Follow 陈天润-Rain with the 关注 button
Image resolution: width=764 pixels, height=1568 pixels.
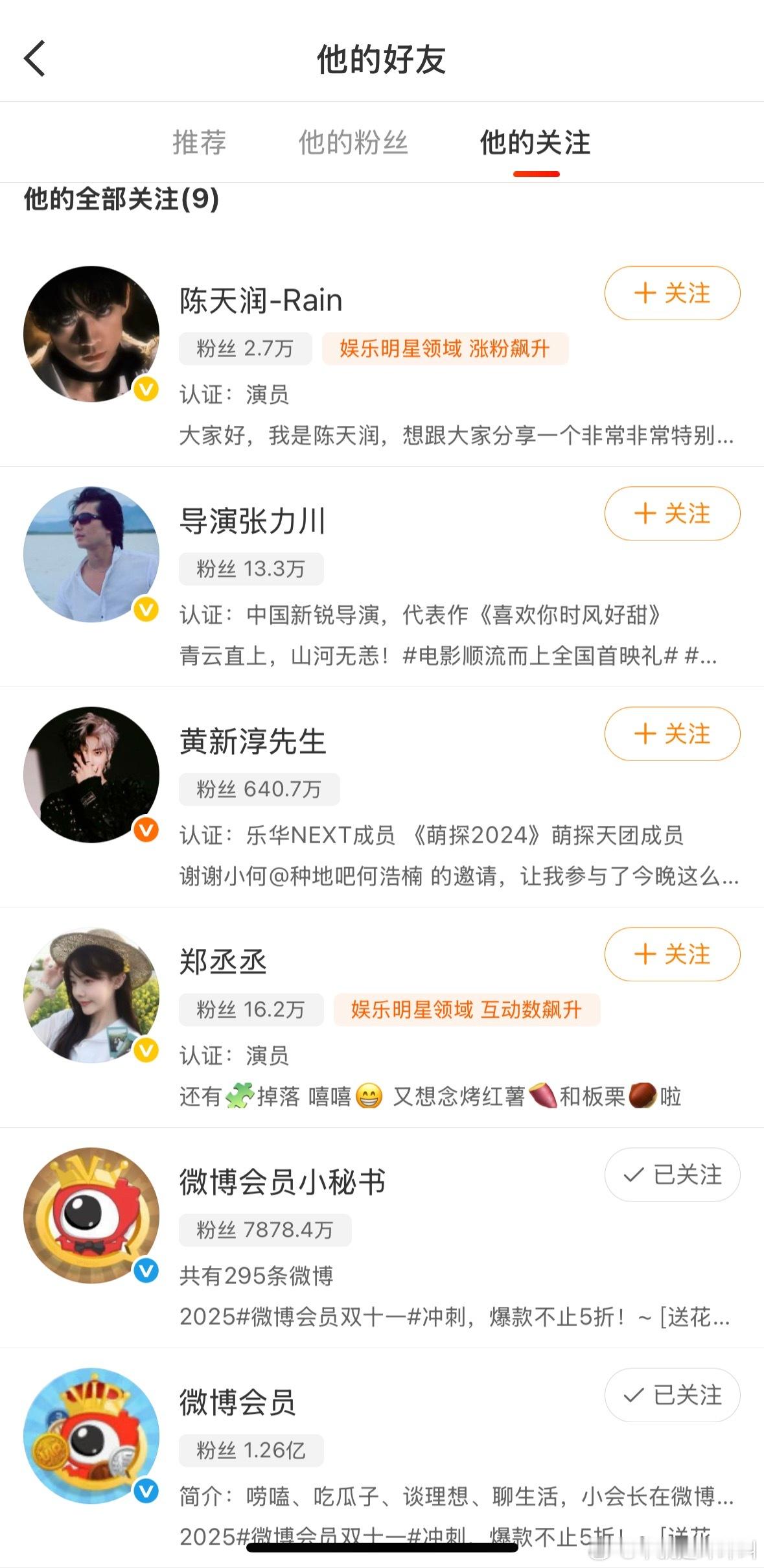(672, 294)
